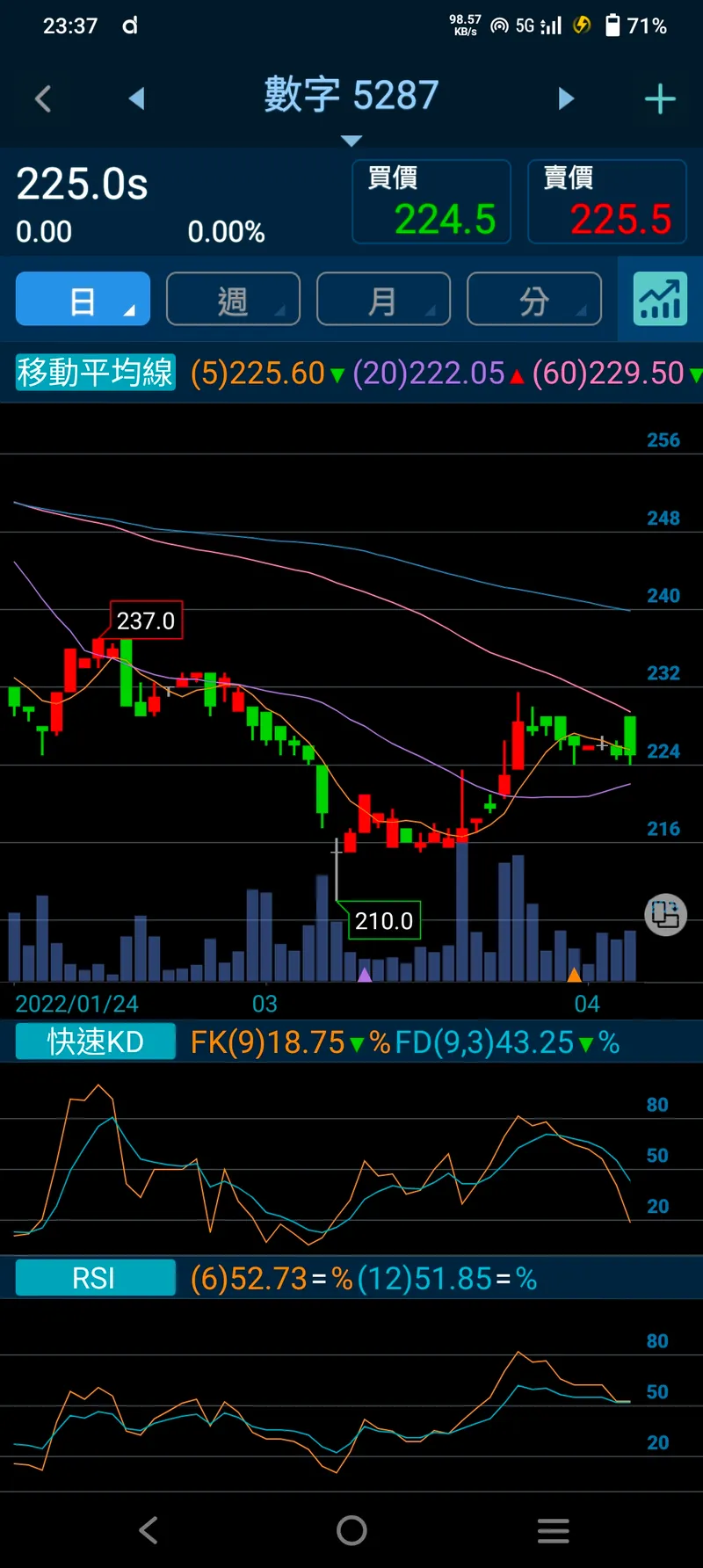This screenshot has width=703, height=1568.
Task: Switch to the next stock
Action: click(x=566, y=98)
